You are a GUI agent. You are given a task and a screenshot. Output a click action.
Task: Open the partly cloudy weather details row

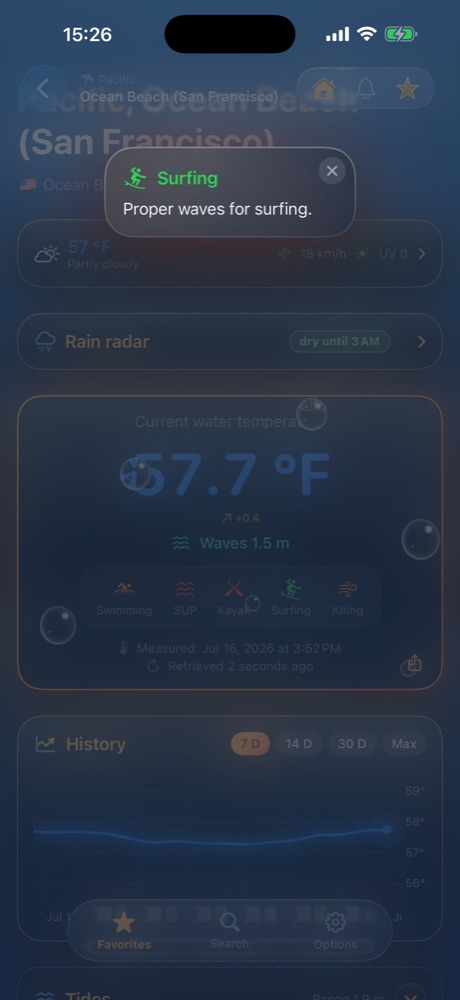click(x=230, y=254)
